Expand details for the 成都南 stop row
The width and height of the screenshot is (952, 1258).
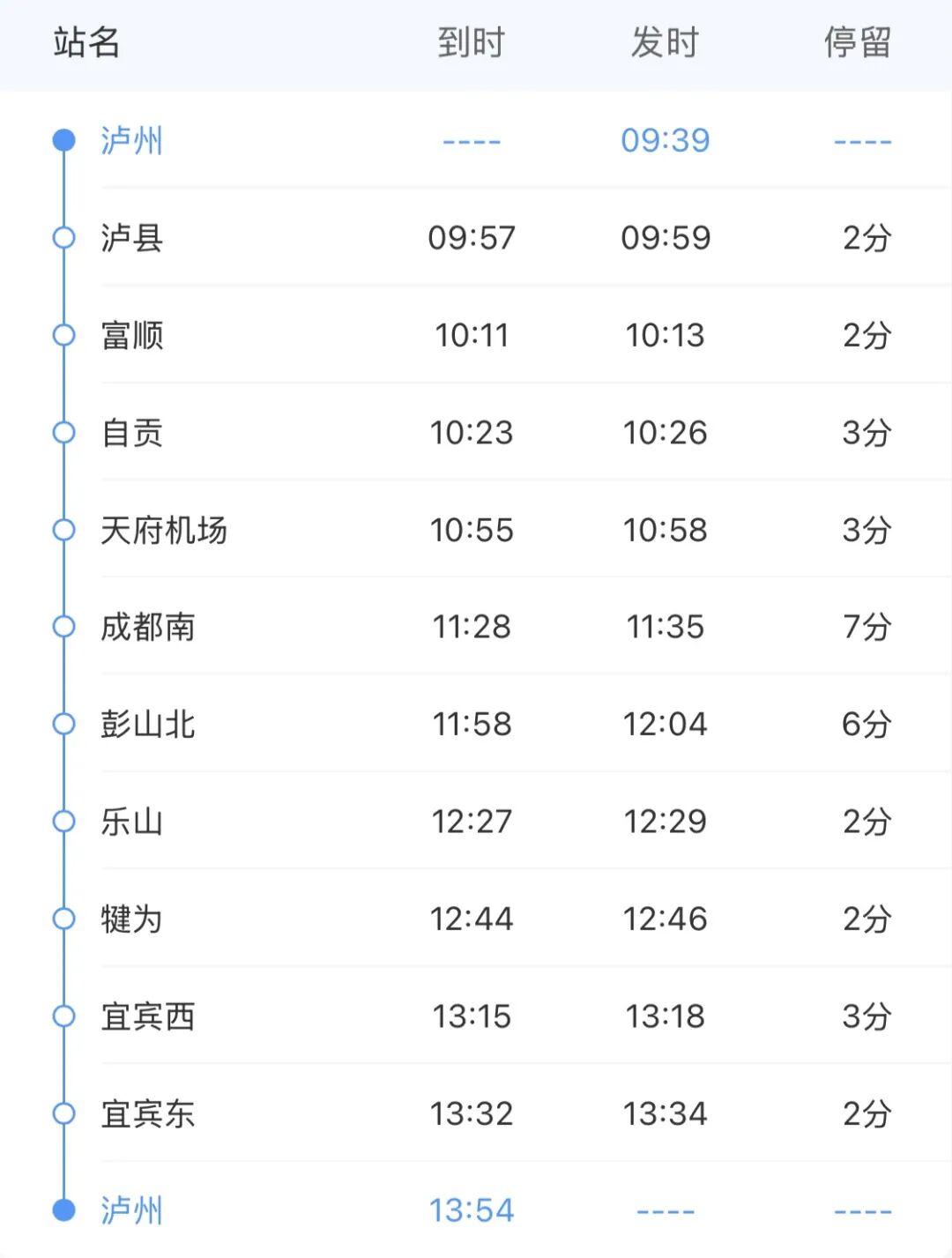point(476,627)
